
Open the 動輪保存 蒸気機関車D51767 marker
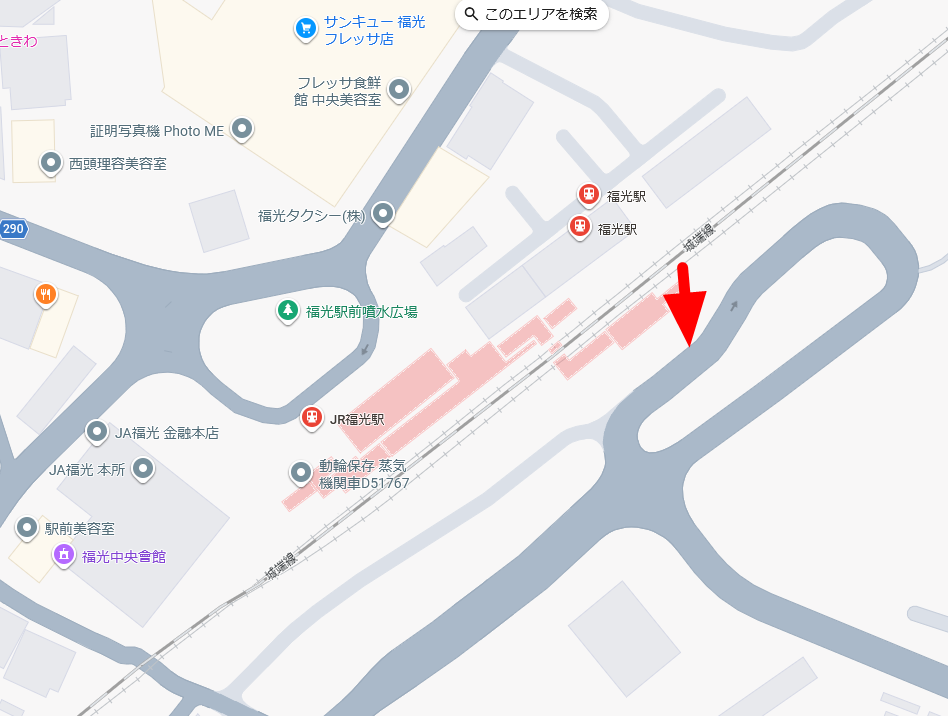[300, 472]
